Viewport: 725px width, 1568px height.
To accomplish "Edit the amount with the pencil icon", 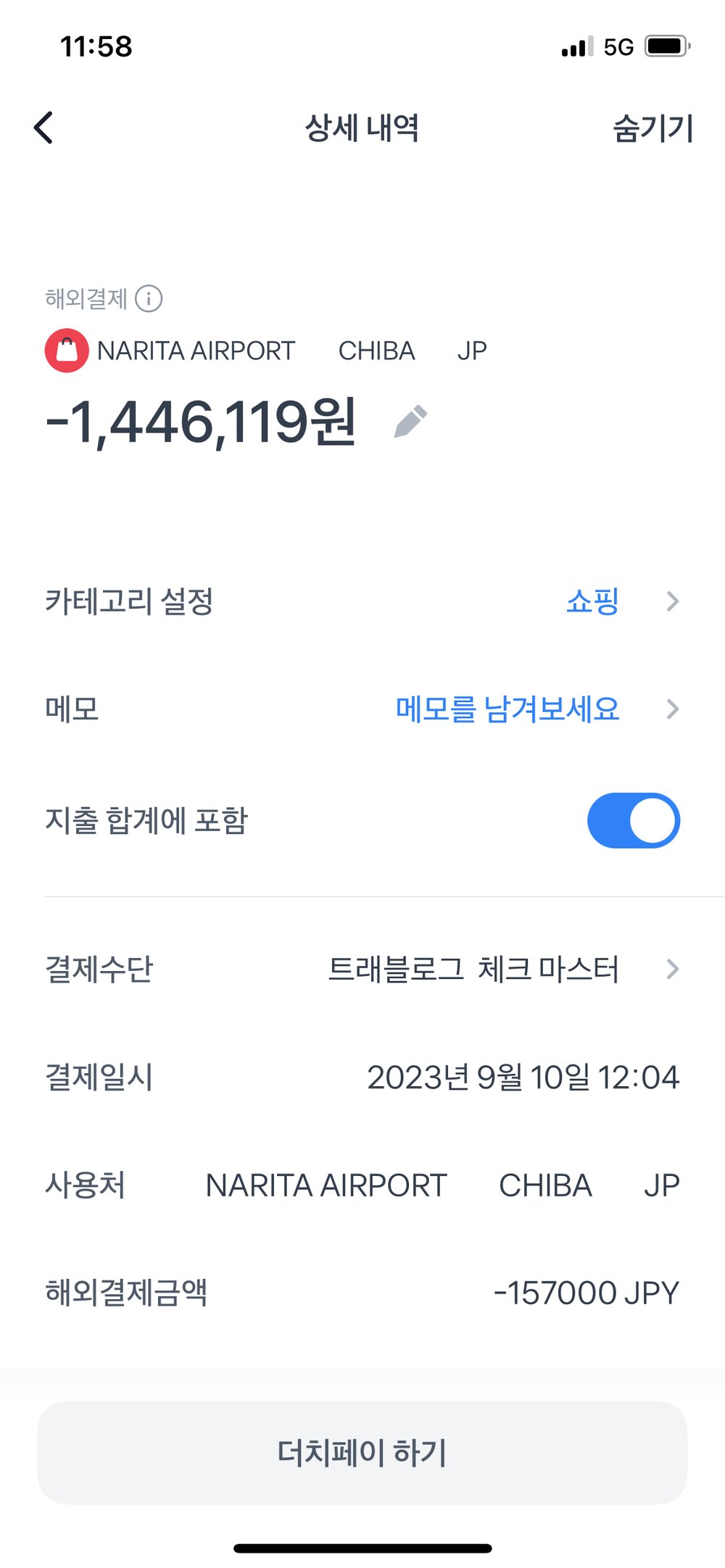I will point(410,422).
